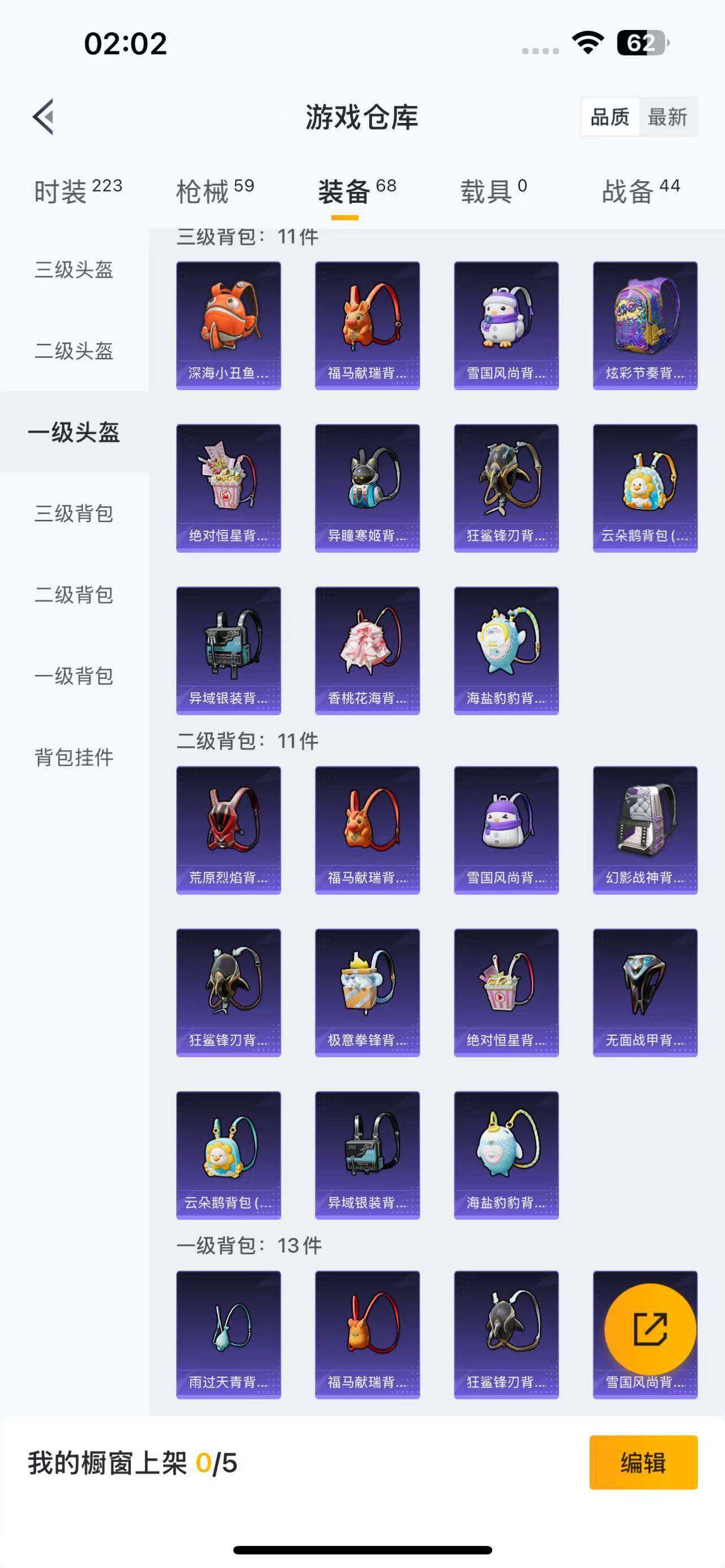The height and width of the screenshot is (1568, 725).
Task: Sort warehouse by 品质
Action: click(x=609, y=117)
